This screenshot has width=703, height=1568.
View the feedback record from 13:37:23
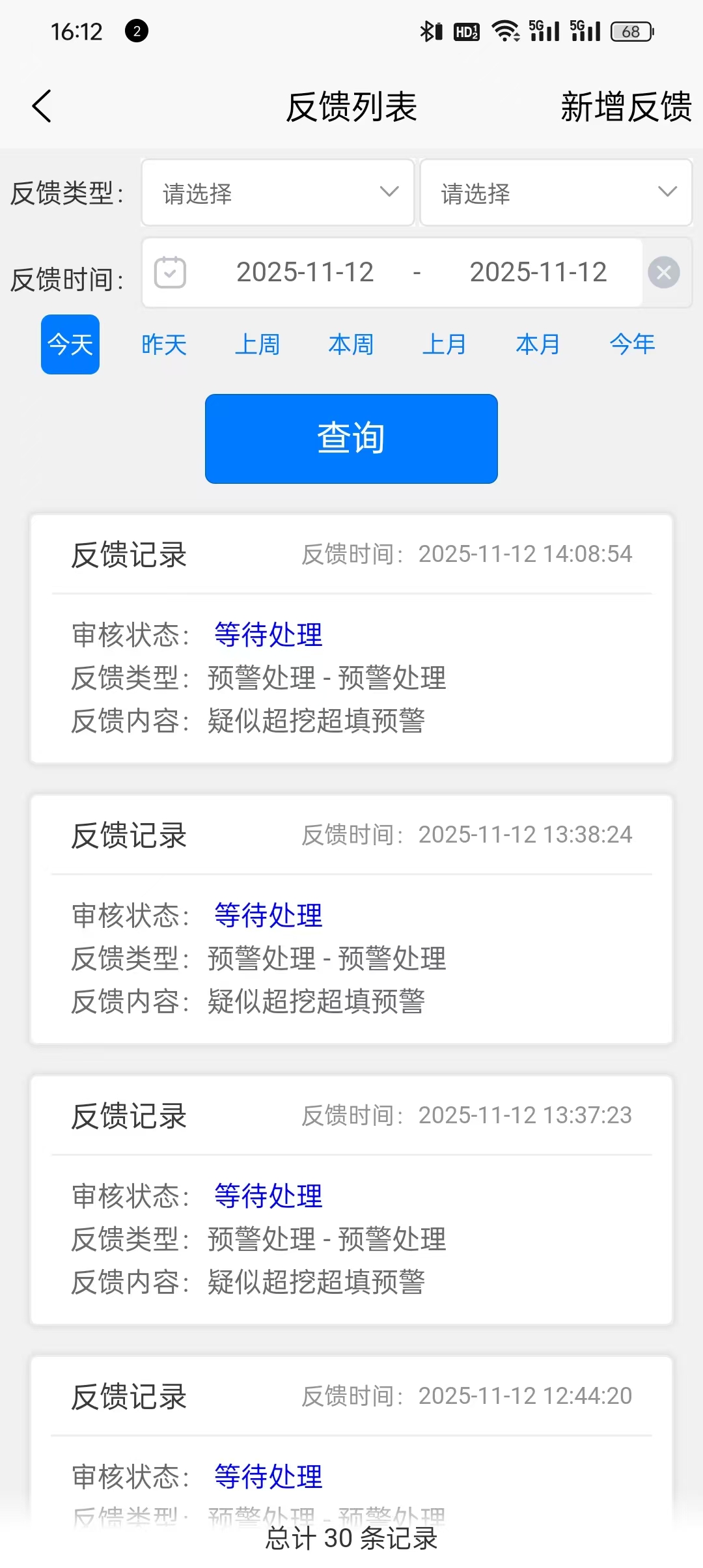coord(351,1199)
